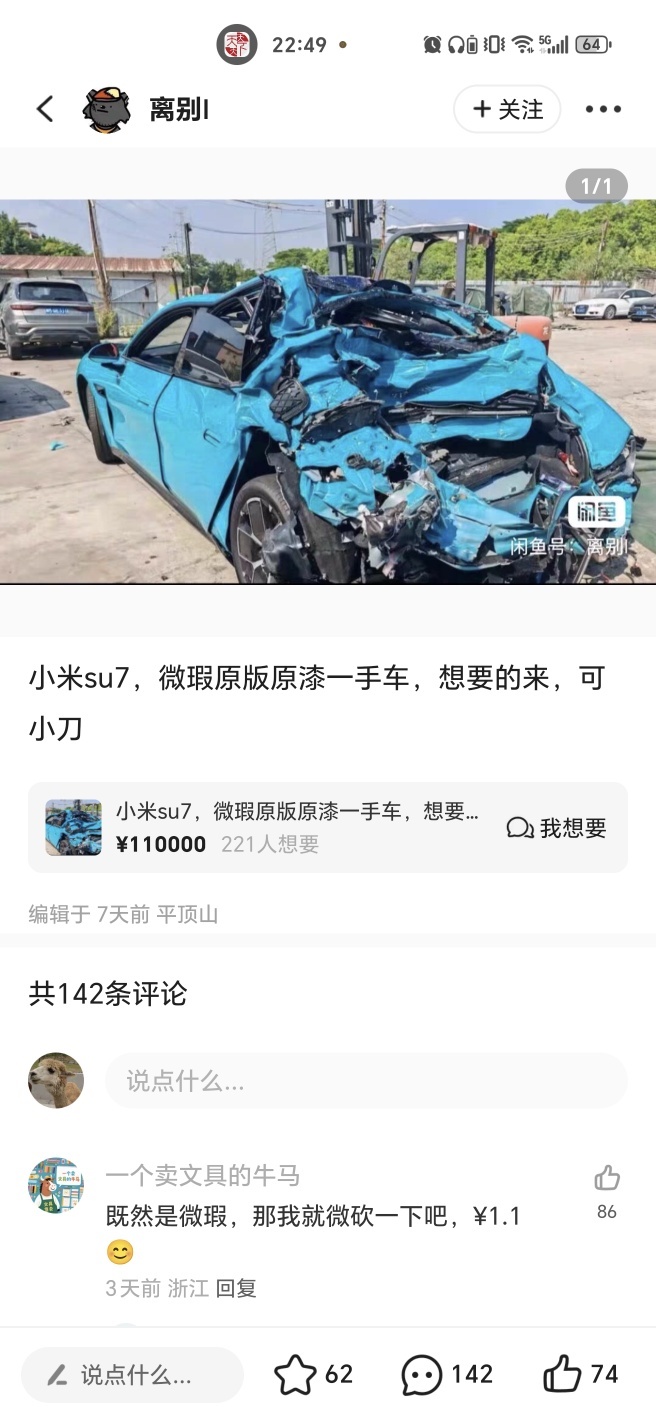
Task: Tap the bottom 说点什么 comment box
Action: [133, 1375]
